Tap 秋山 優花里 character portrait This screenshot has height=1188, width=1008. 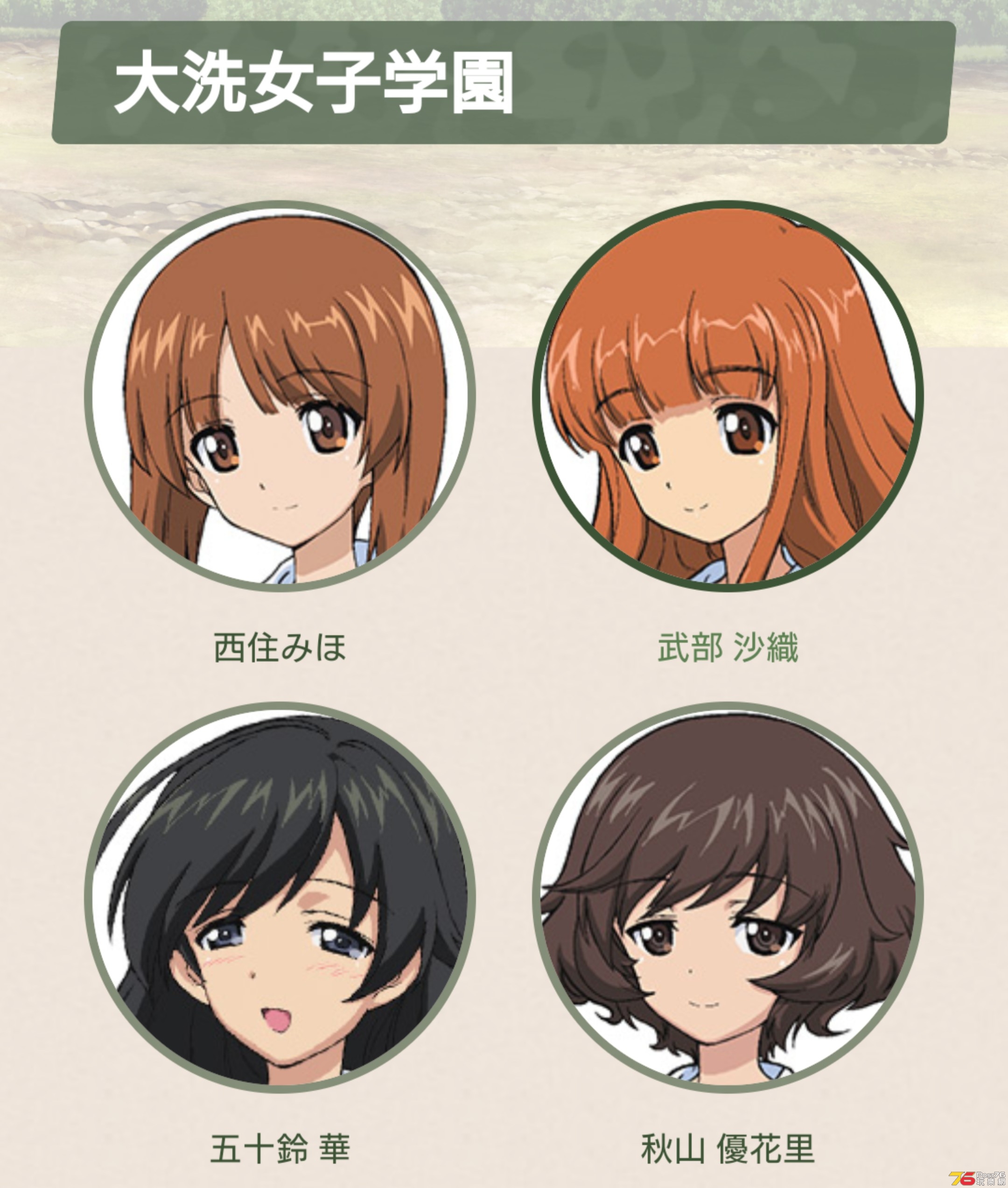pos(728,897)
